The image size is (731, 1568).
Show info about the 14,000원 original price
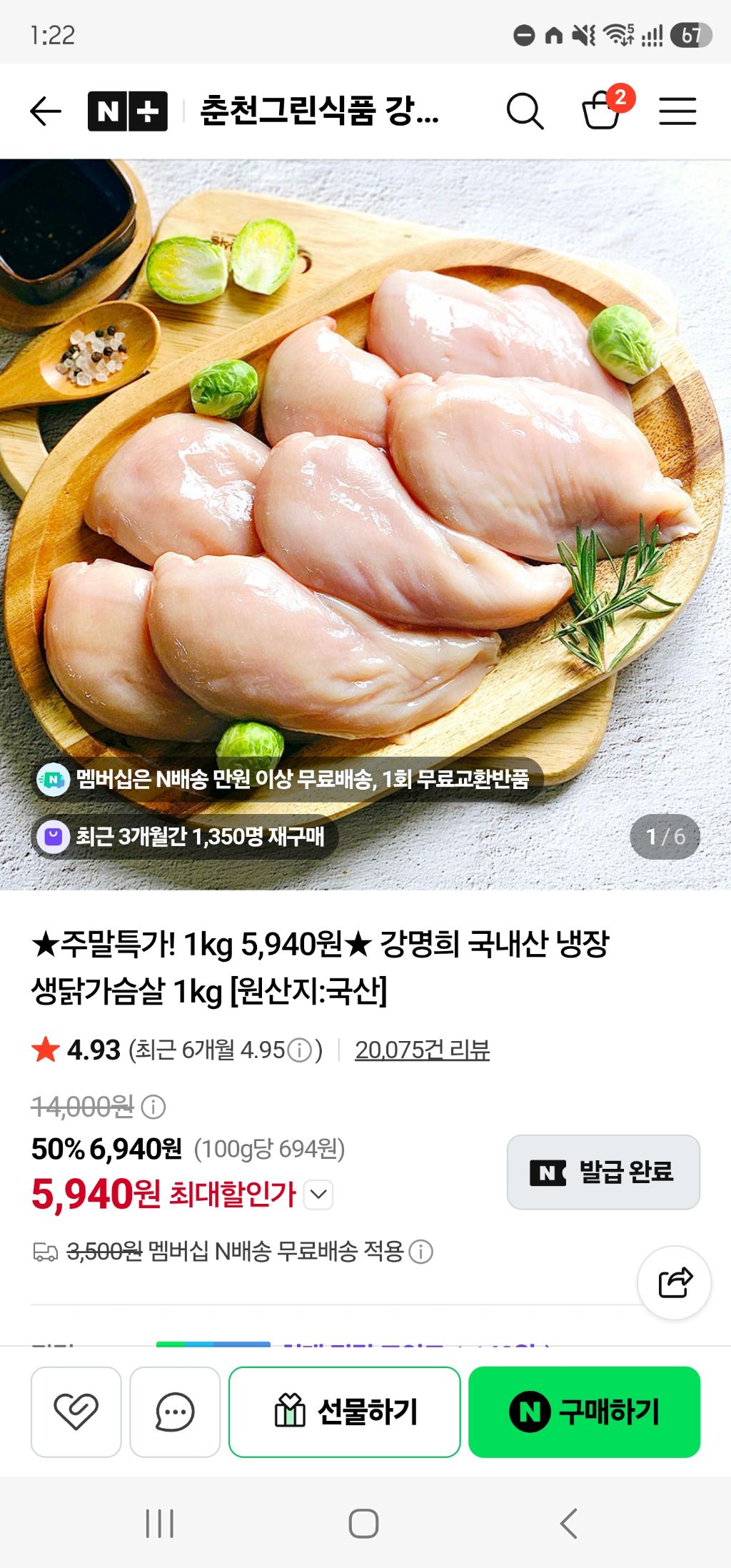[153, 1107]
